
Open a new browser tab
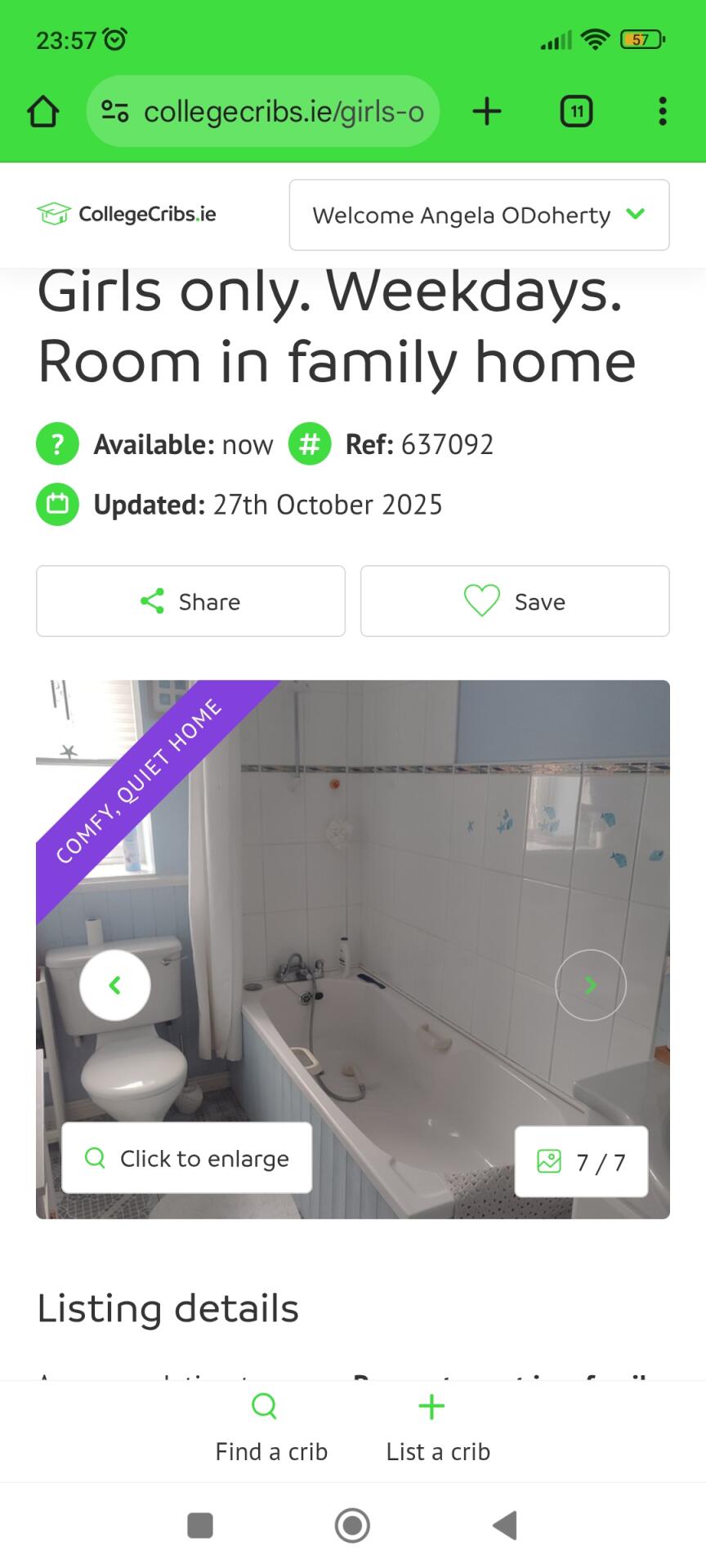[x=487, y=112]
